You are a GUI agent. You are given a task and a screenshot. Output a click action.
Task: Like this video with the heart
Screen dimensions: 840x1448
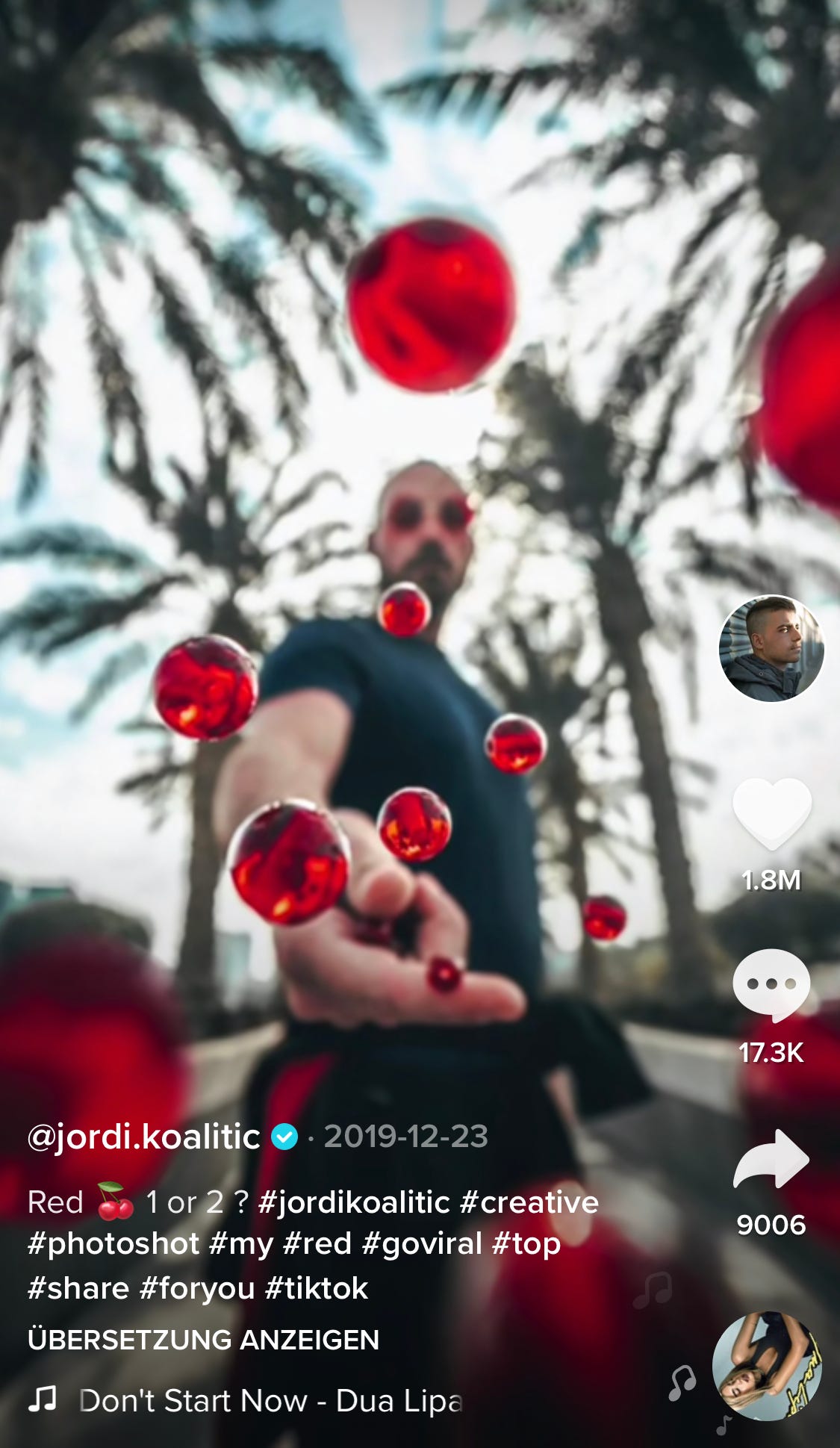tap(772, 814)
